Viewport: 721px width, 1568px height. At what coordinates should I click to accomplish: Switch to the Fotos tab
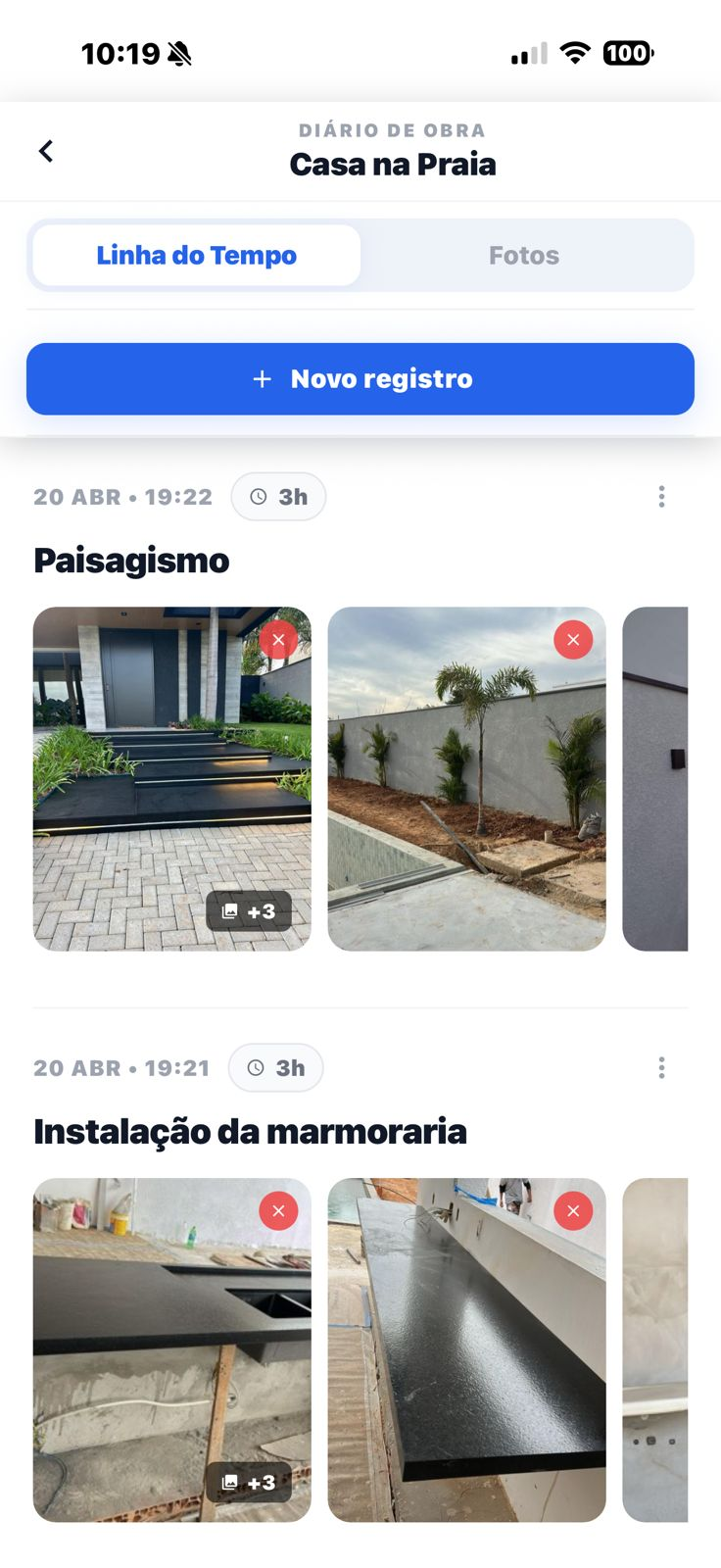526,255
